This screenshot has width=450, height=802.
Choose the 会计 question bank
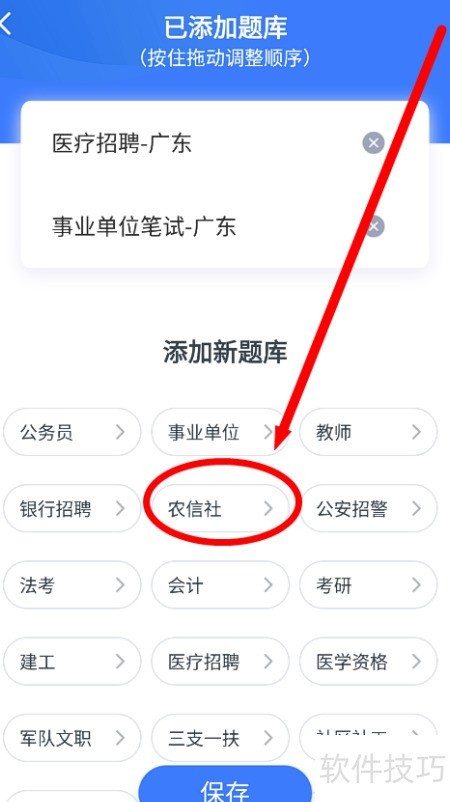coord(220,585)
